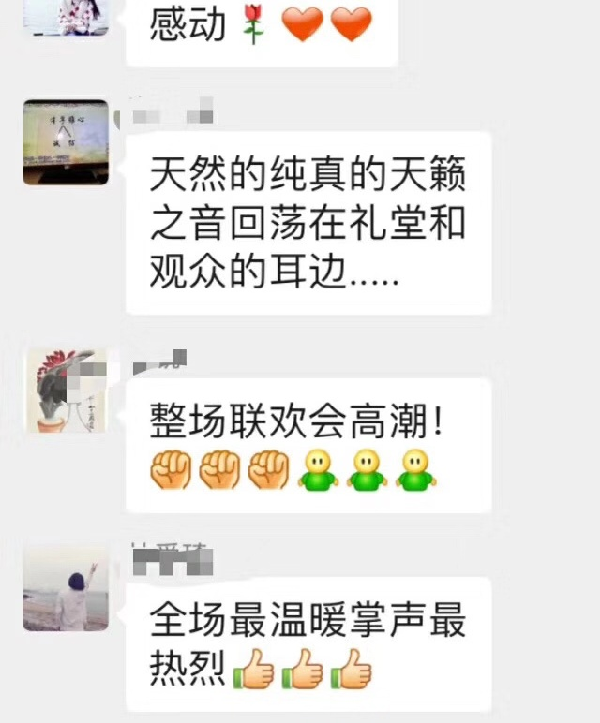Open avatar of sender who wrote 感动
Image resolution: width=600 pixels, height=723 pixels.
(x=65, y=15)
